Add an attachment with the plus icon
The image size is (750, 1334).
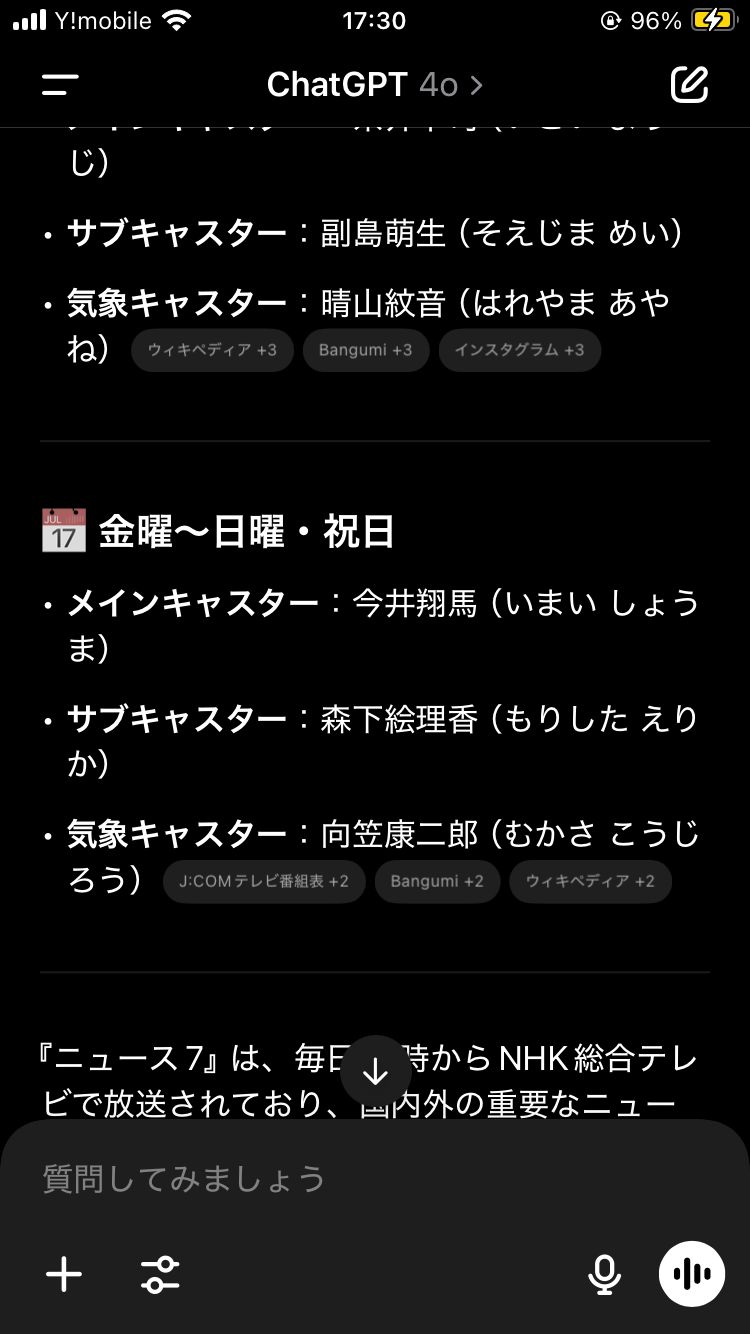point(64,1274)
